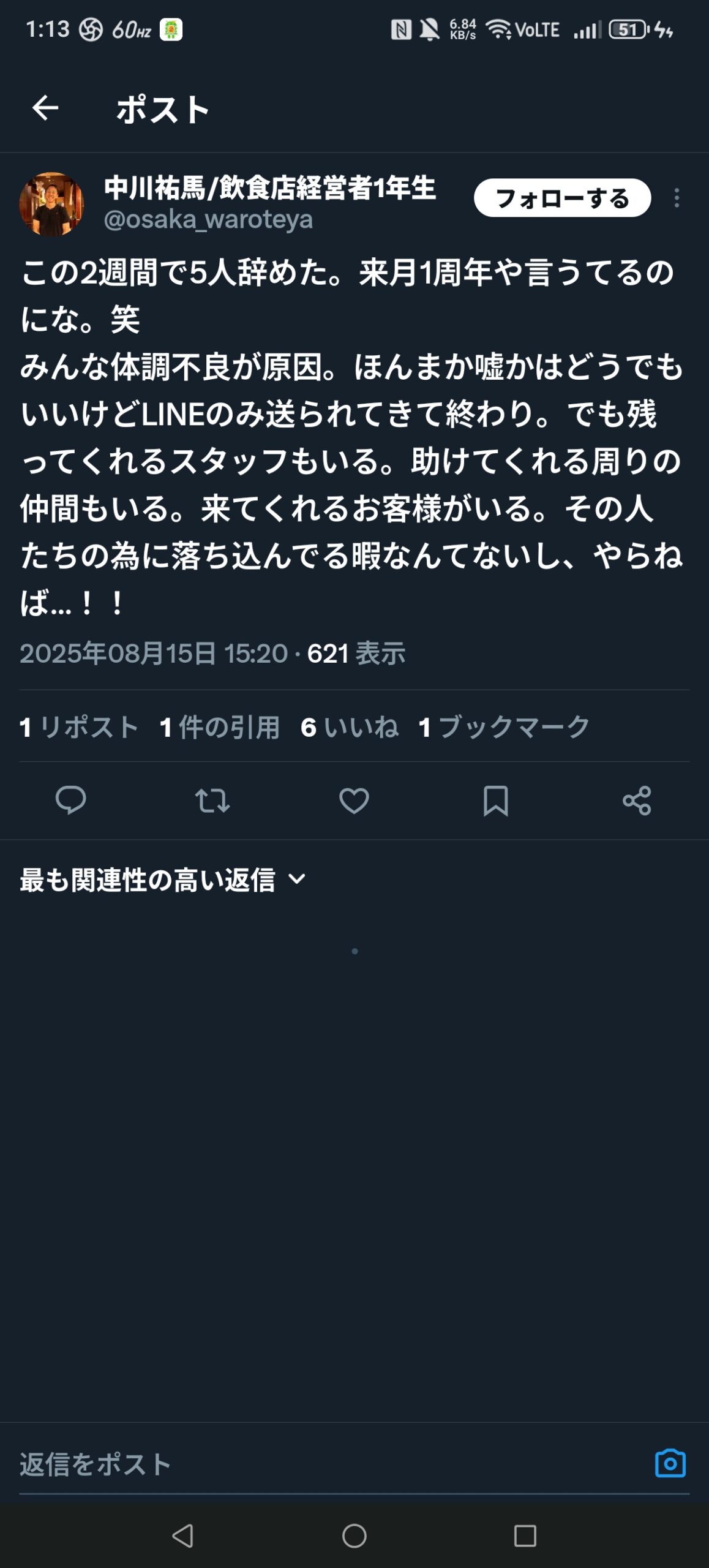Bookmark this post
709x1568 pixels.
click(495, 800)
